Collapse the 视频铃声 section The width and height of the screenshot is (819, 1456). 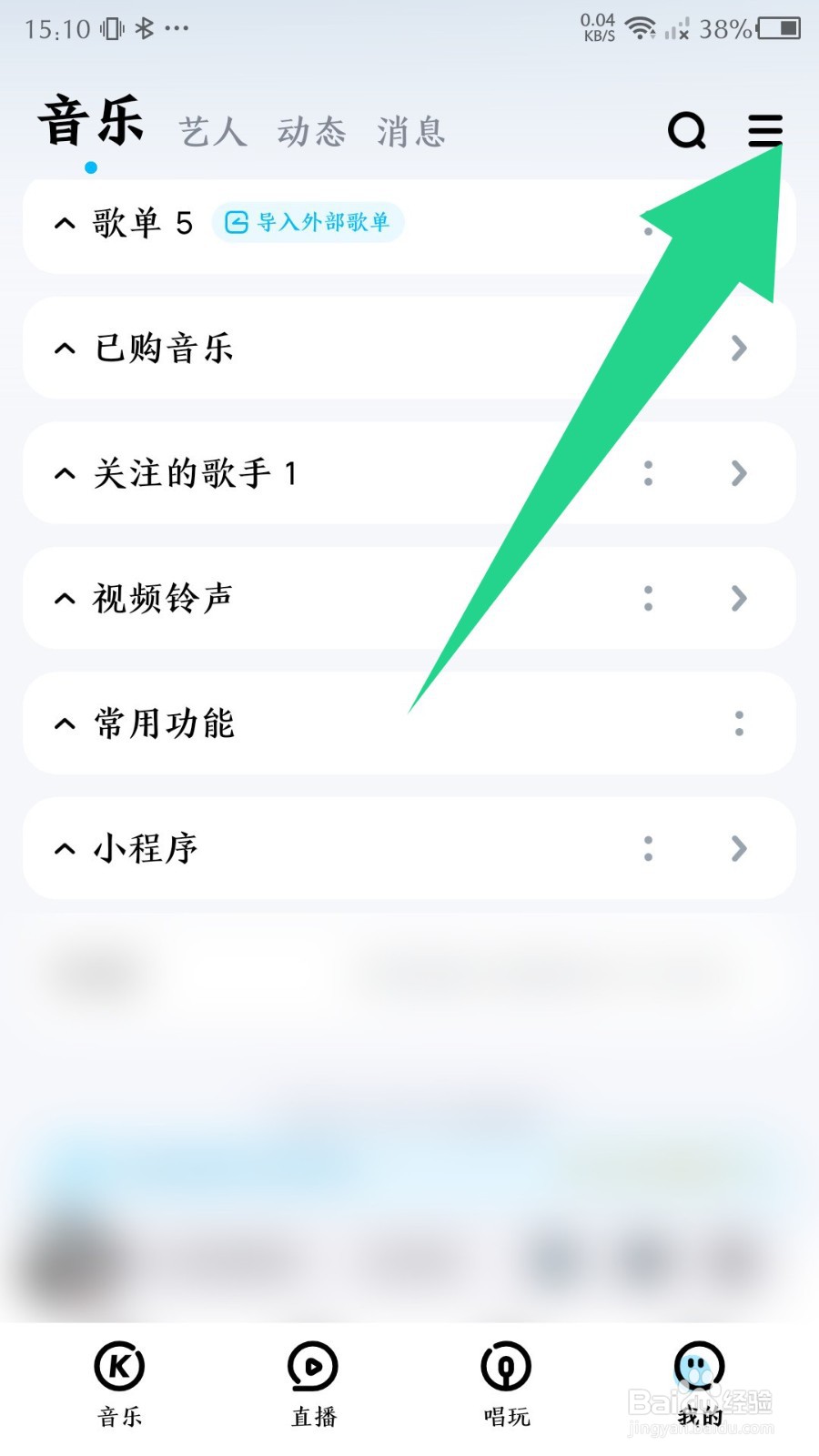(64, 598)
